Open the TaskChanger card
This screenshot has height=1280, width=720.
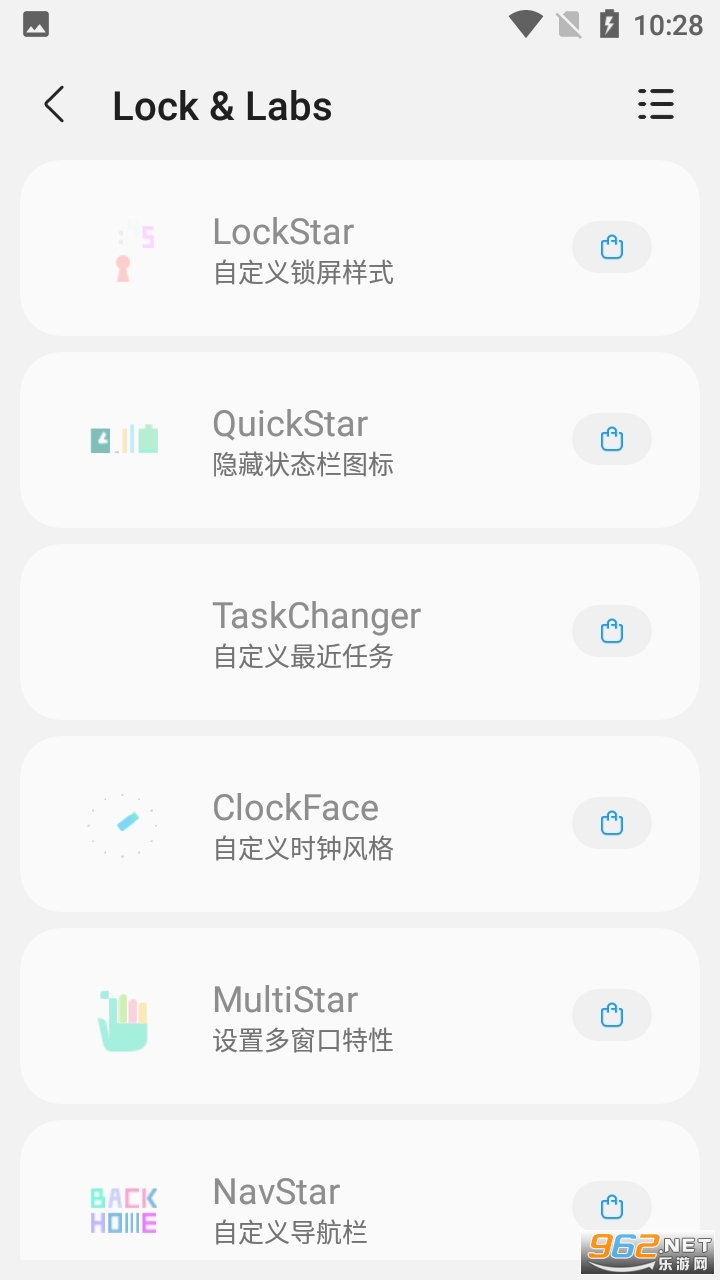click(300, 632)
